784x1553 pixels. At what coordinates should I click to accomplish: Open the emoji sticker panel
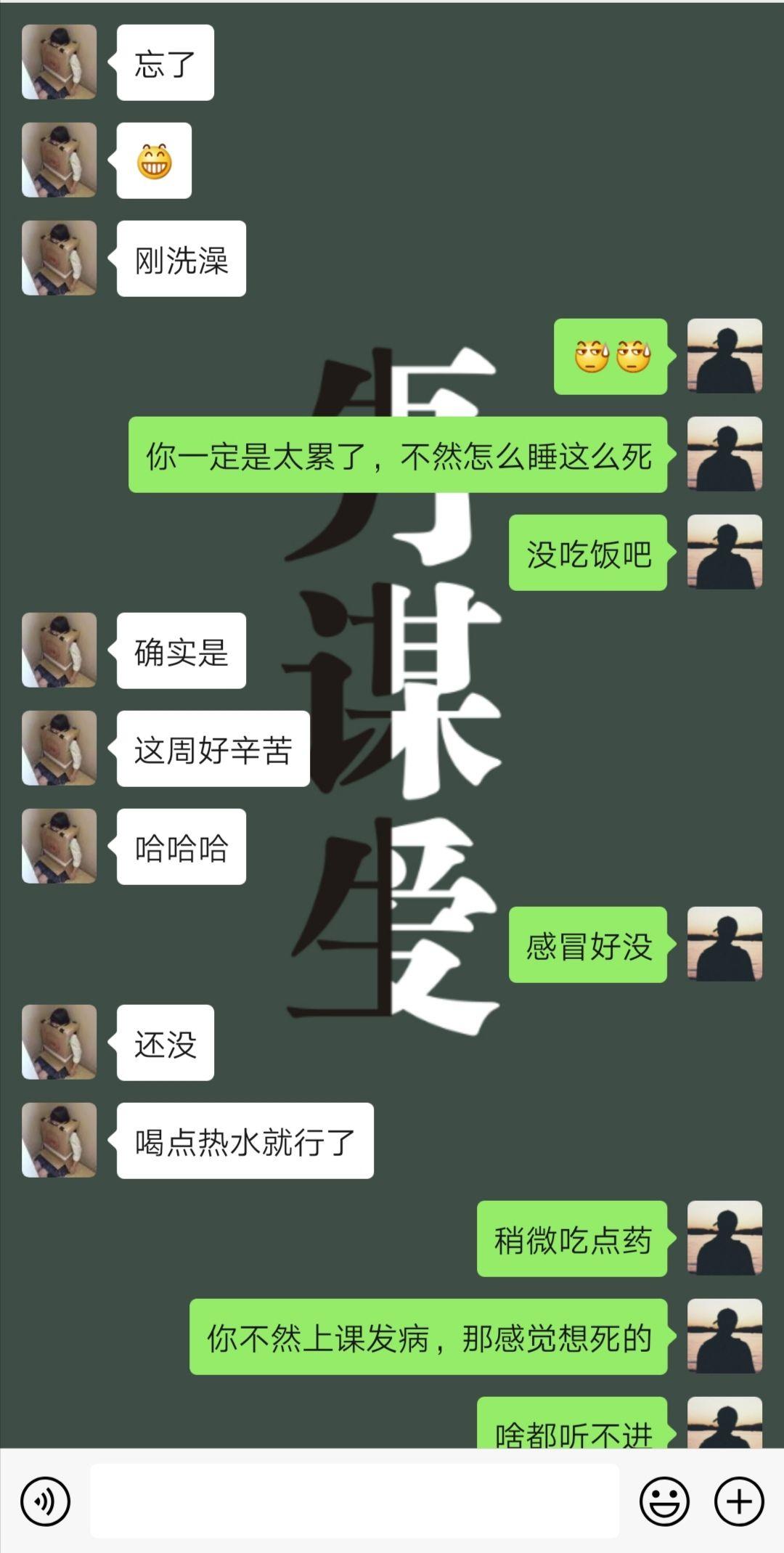663,1501
